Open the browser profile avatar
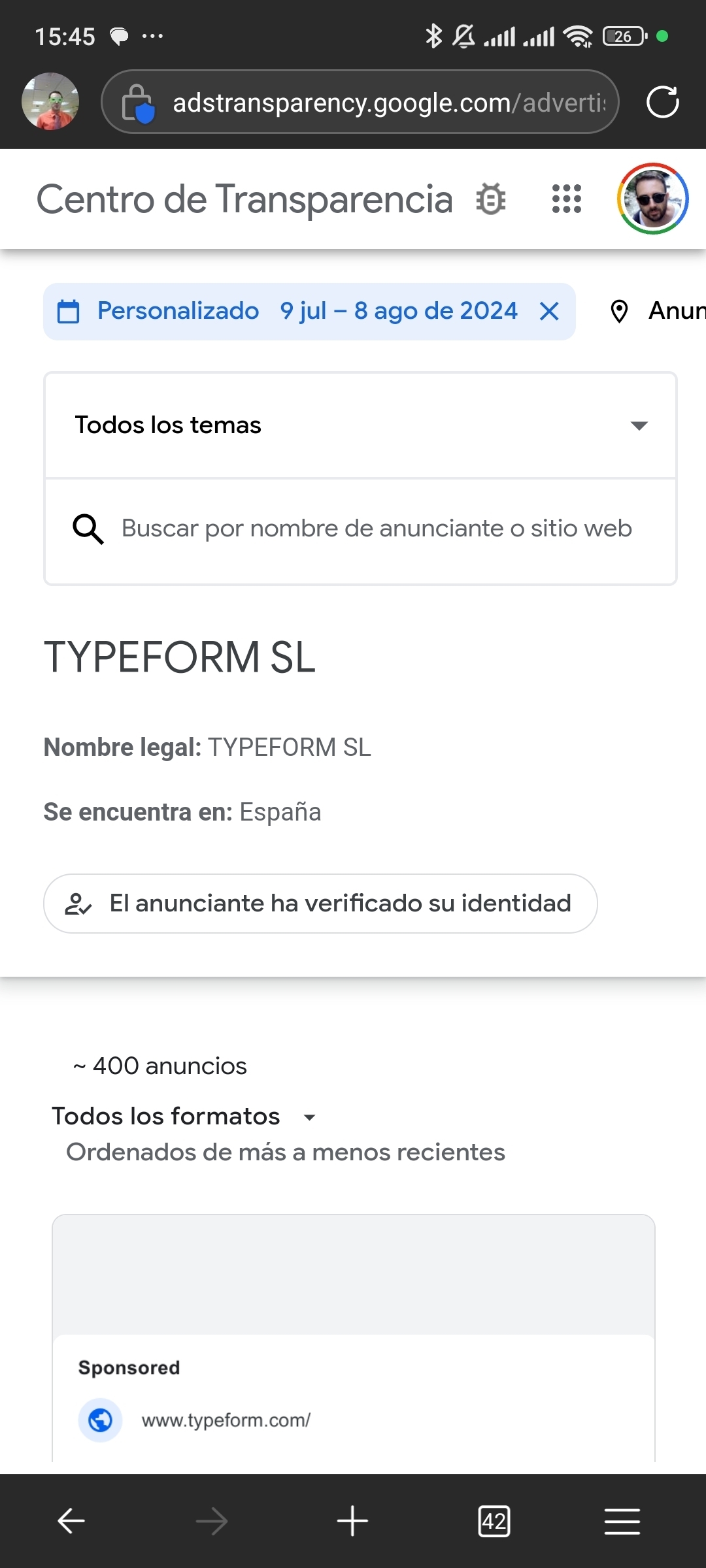 point(50,101)
